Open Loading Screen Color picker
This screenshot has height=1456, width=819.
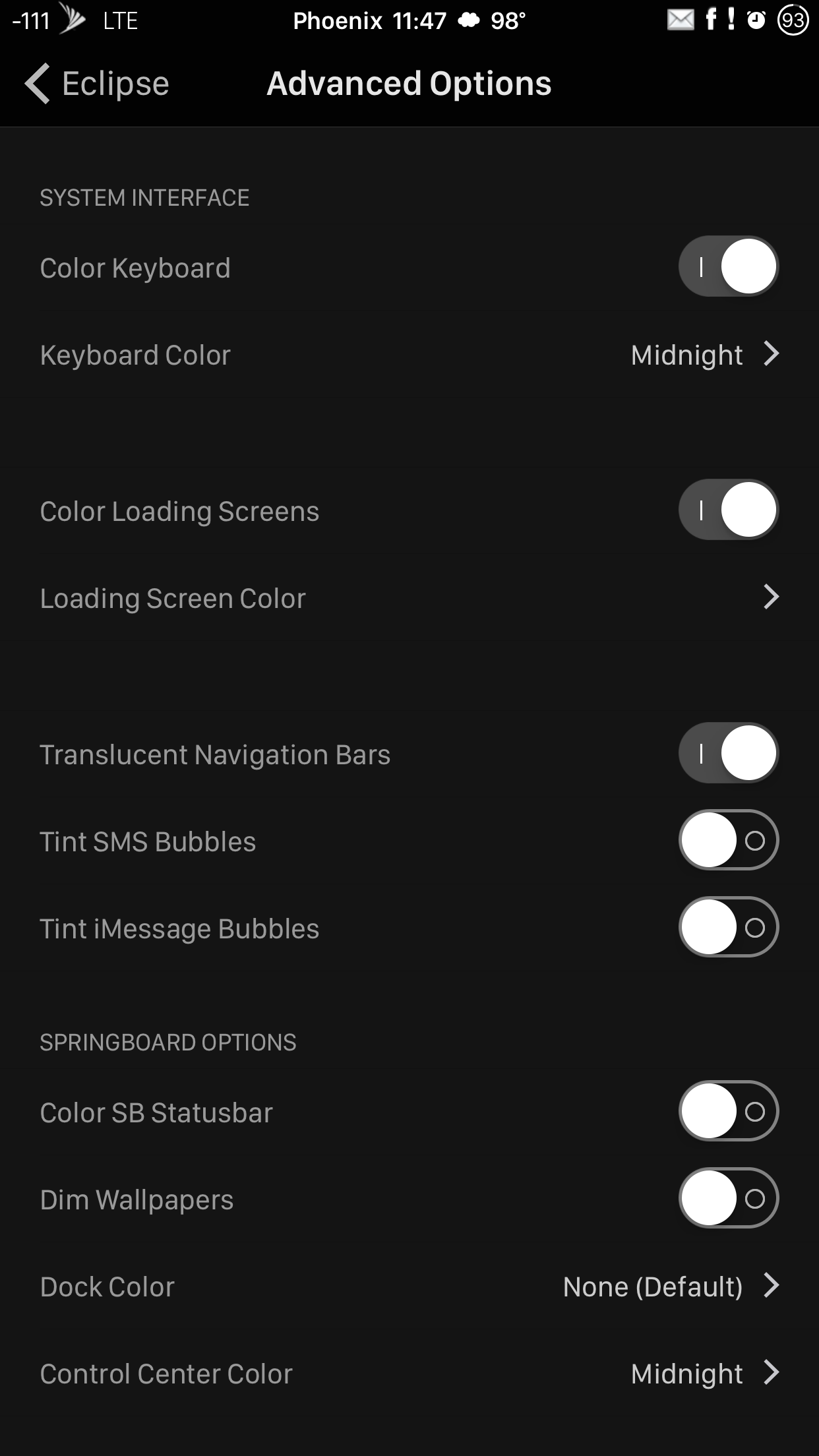(x=409, y=598)
